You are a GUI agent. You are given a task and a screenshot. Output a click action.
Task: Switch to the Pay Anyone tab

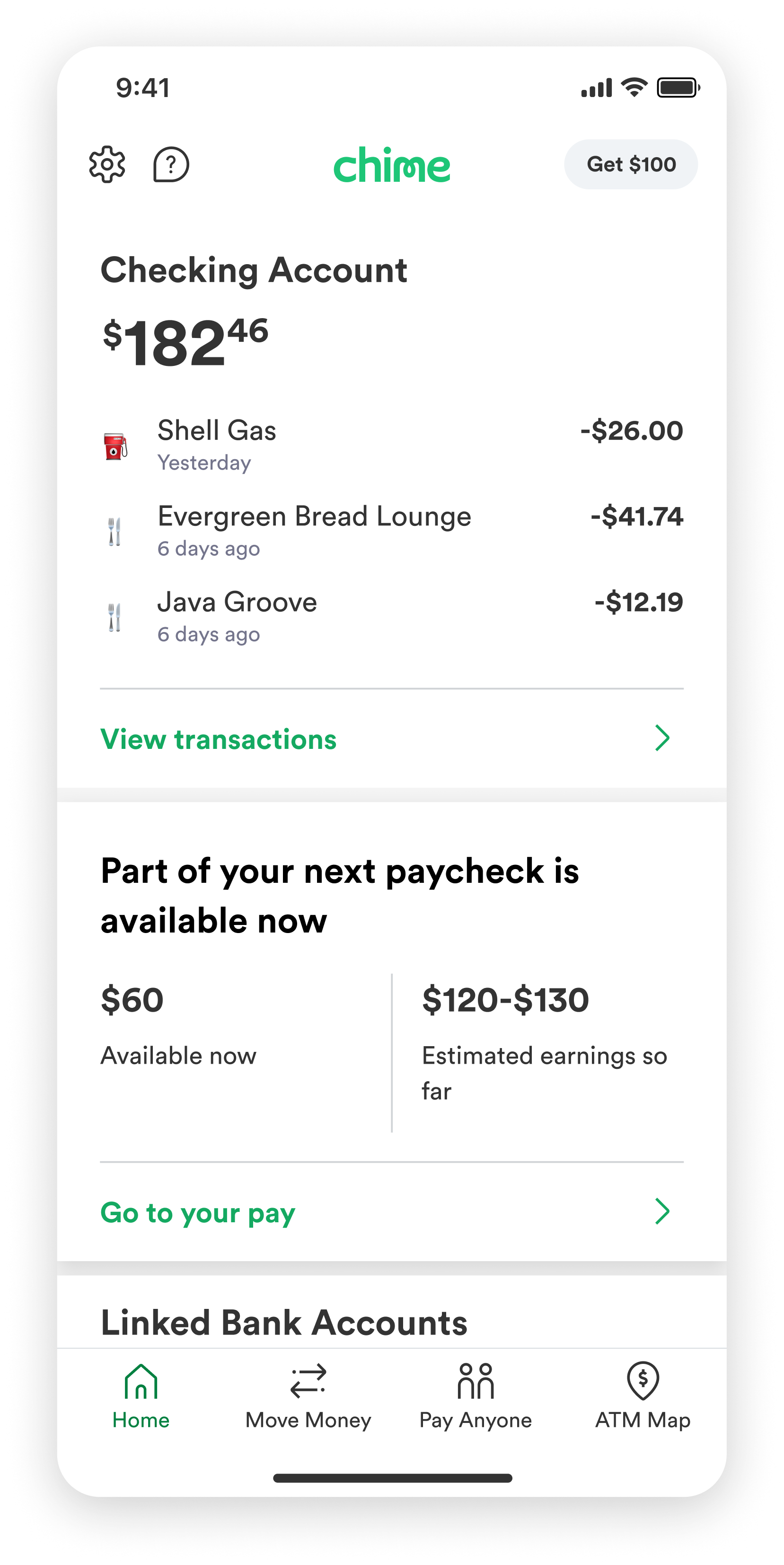pyautogui.click(x=476, y=1396)
